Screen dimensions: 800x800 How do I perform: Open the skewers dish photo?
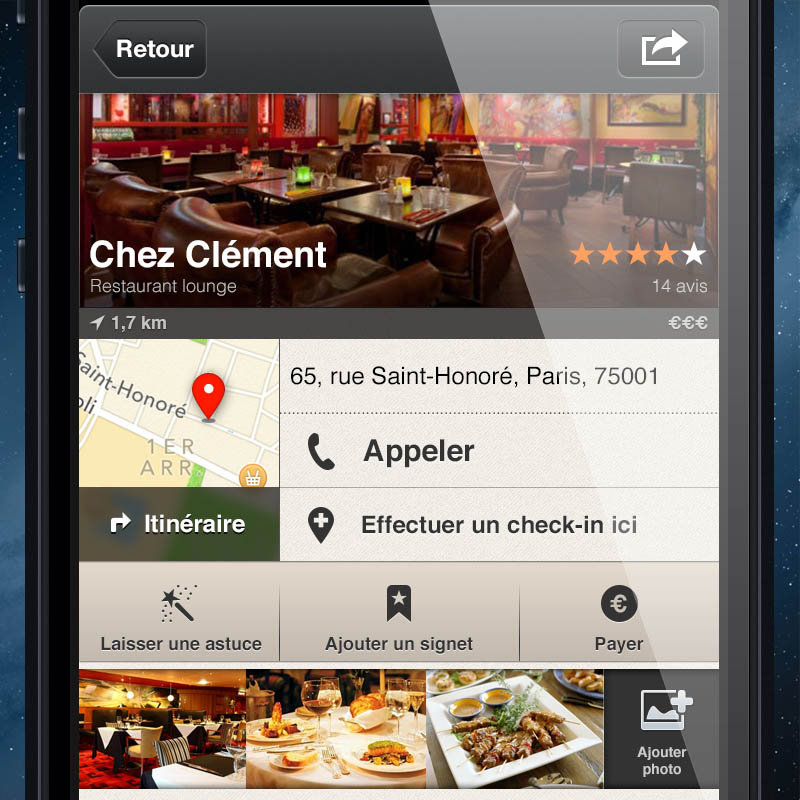pos(515,729)
